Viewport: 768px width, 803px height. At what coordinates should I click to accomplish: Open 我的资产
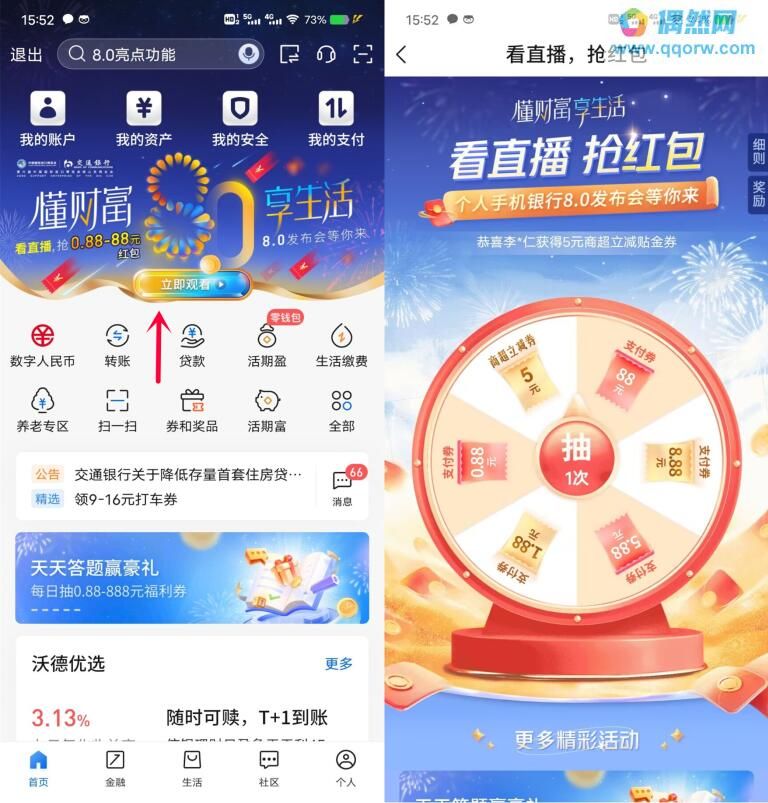click(143, 117)
